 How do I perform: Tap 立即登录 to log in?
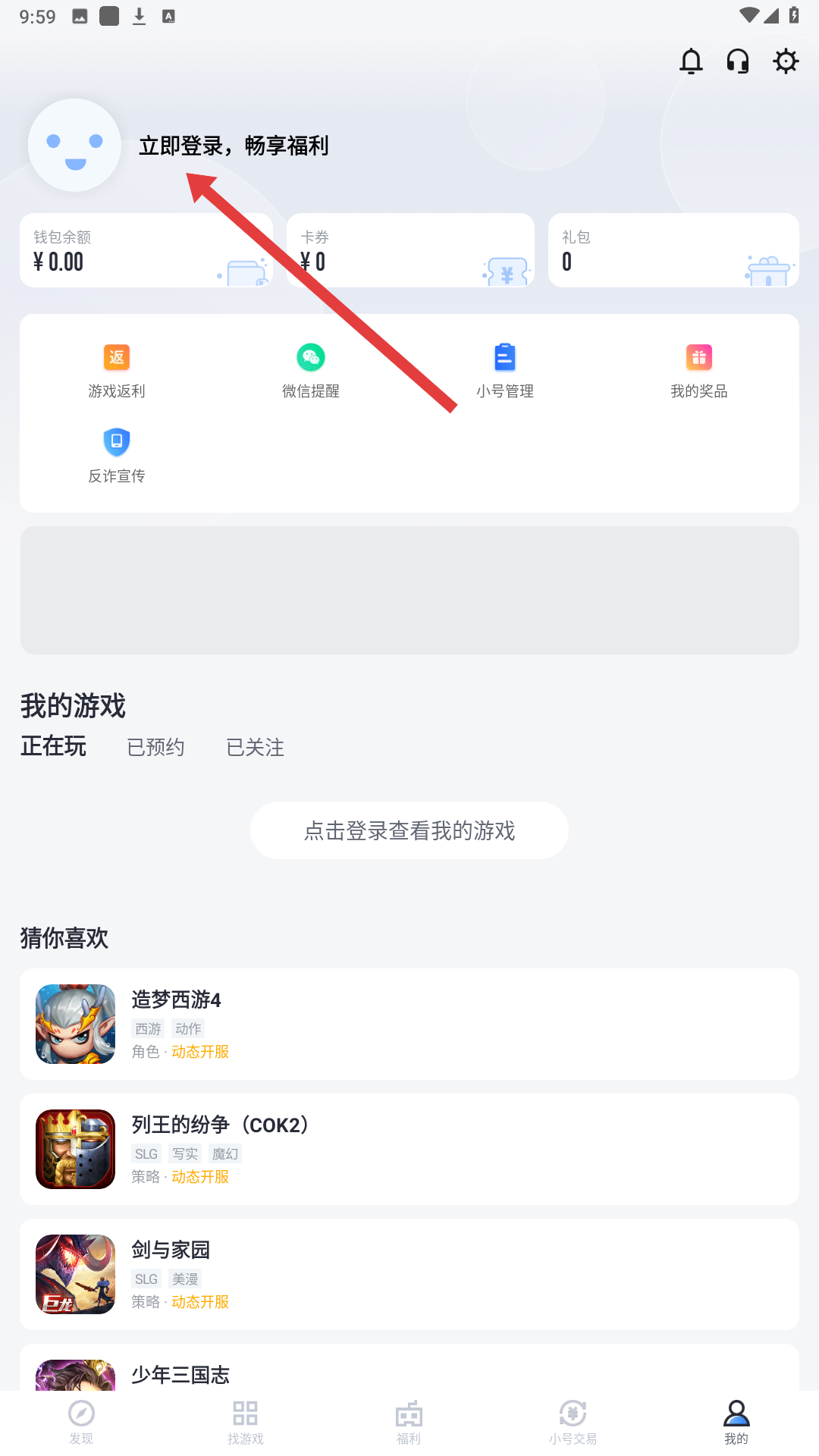(x=233, y=146)
